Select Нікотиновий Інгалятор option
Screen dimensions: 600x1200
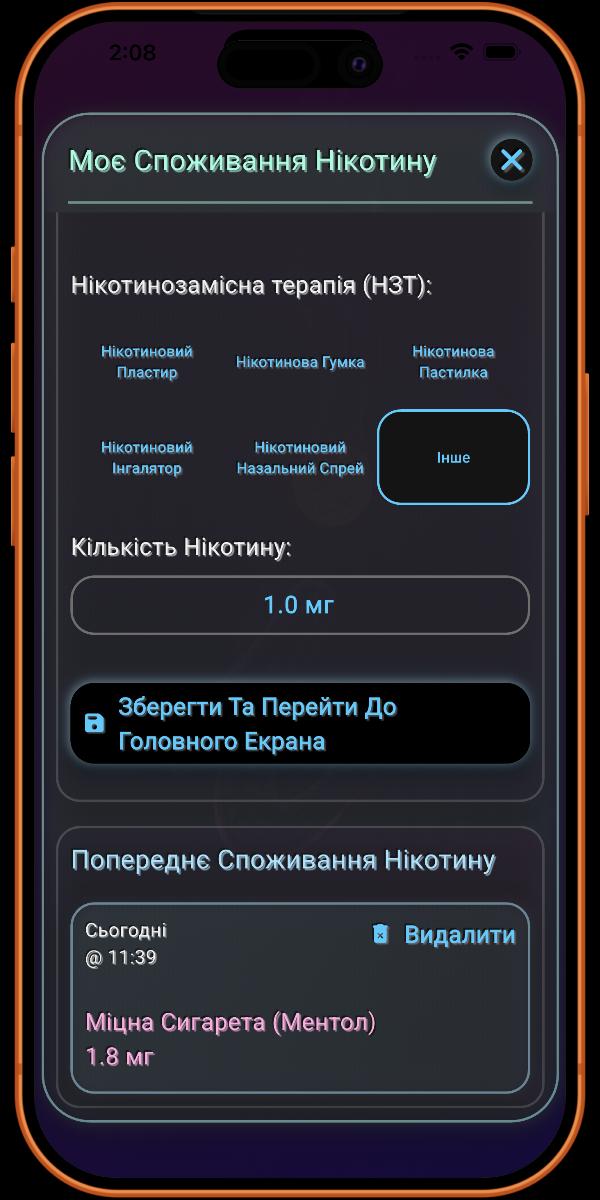[147, 458]
